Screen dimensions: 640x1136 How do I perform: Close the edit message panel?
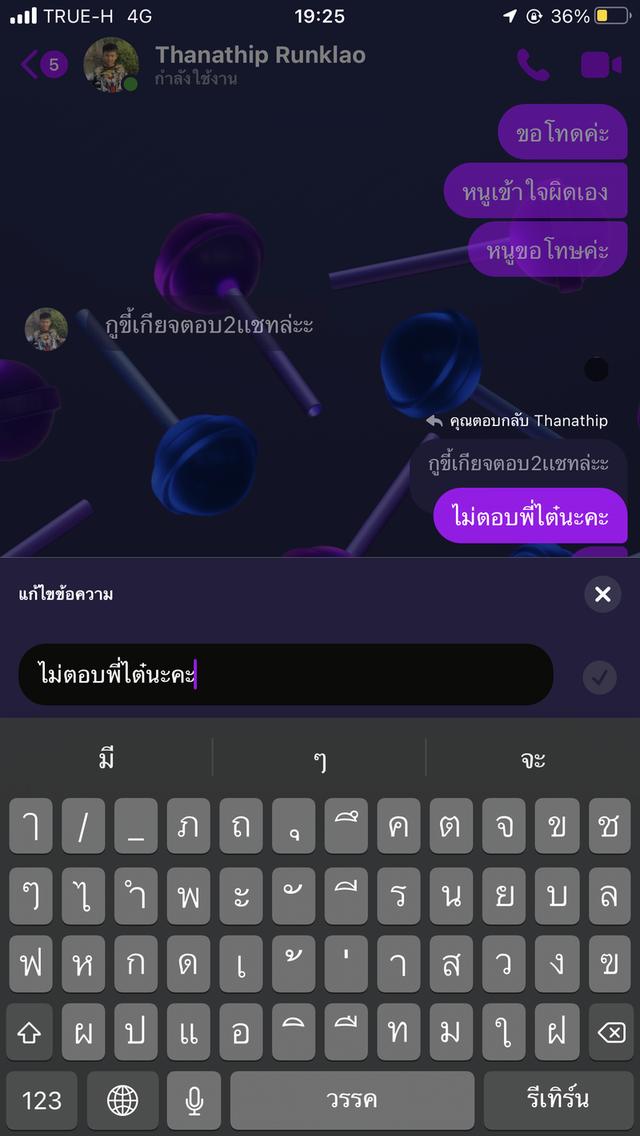pos(602,595)
